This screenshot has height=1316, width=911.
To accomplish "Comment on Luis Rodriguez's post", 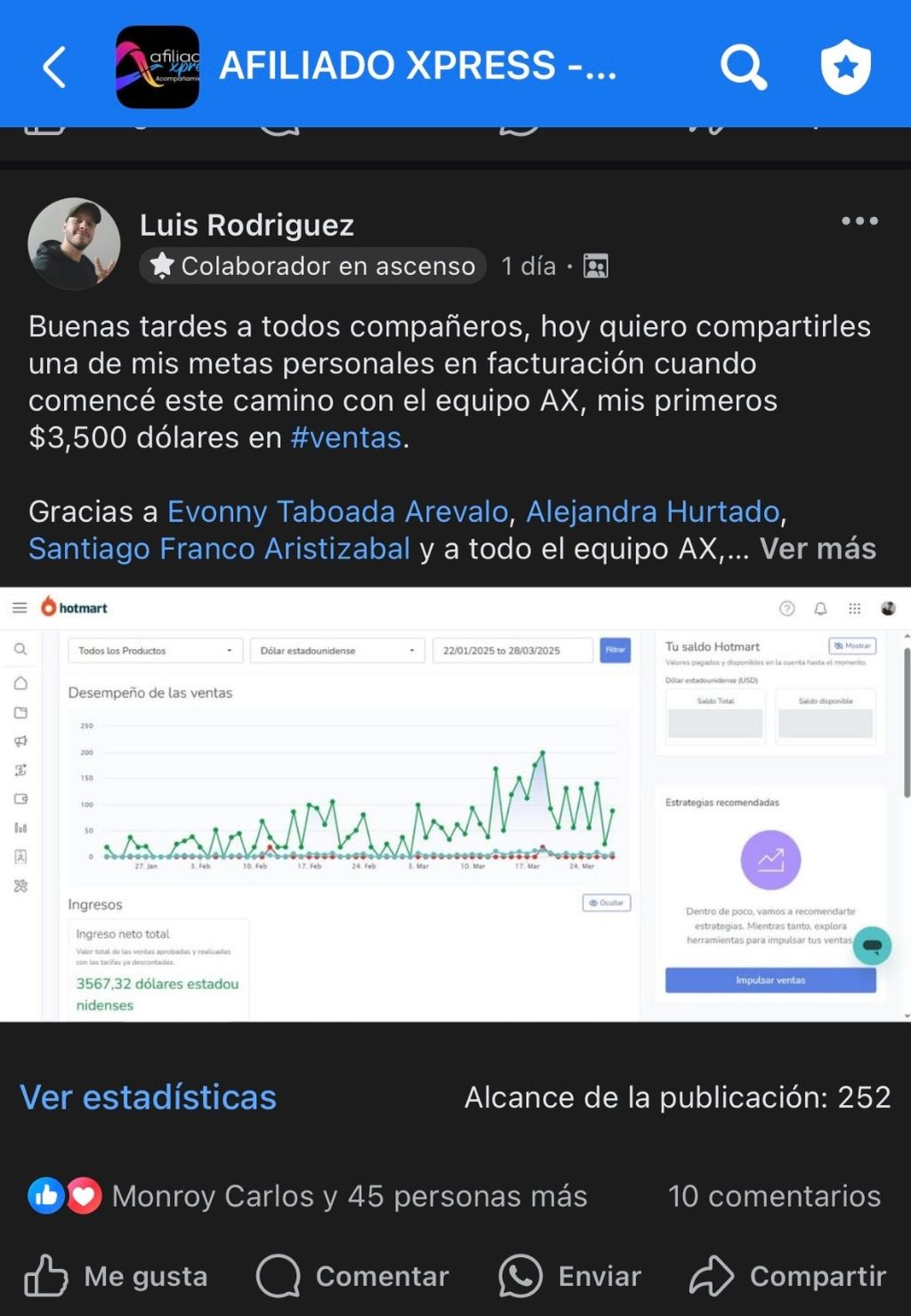I will [x=353, y=1277].
